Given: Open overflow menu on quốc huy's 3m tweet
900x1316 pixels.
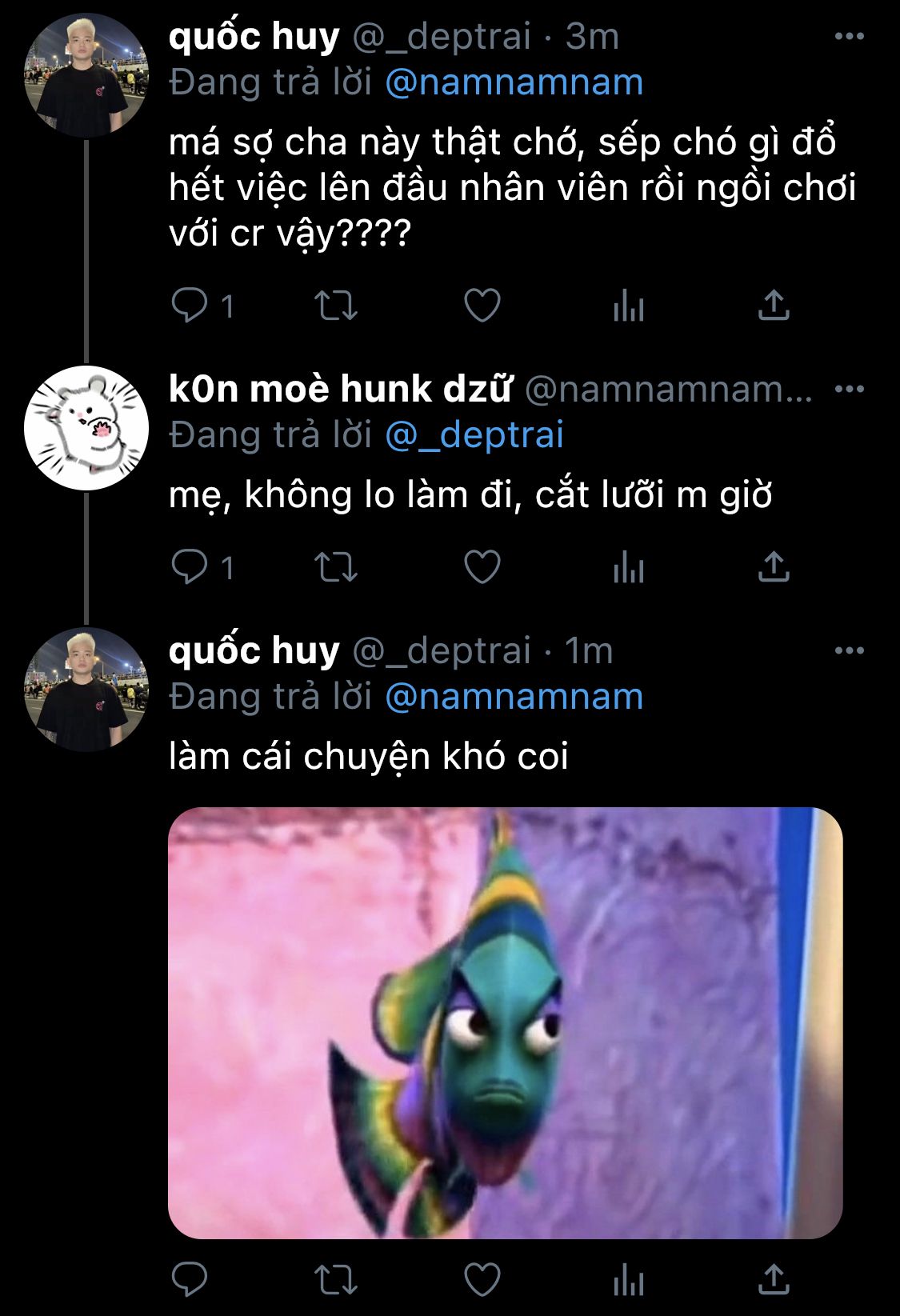Looking at the screenshot, I should pos(849,36).
